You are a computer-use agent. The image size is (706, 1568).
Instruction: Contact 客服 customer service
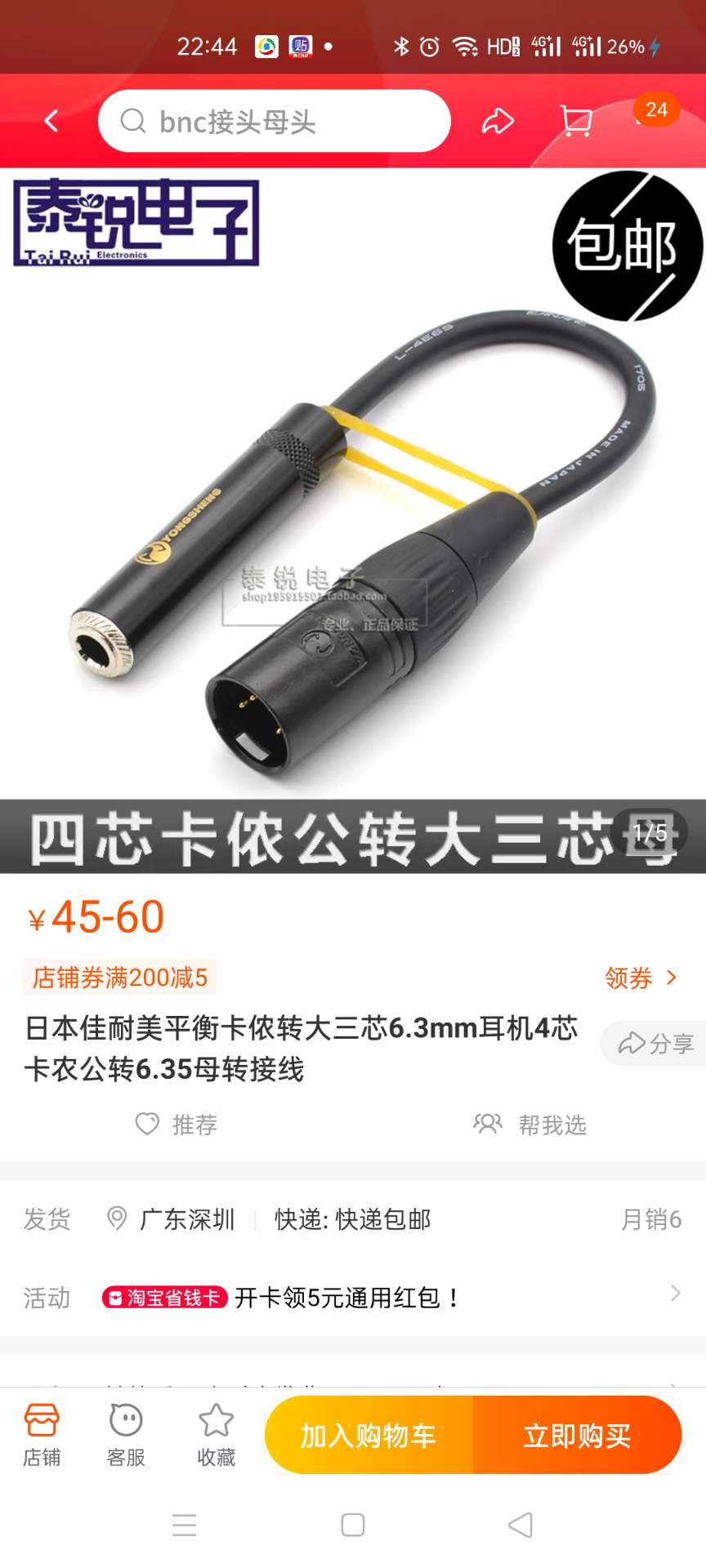coord(126,1435)
